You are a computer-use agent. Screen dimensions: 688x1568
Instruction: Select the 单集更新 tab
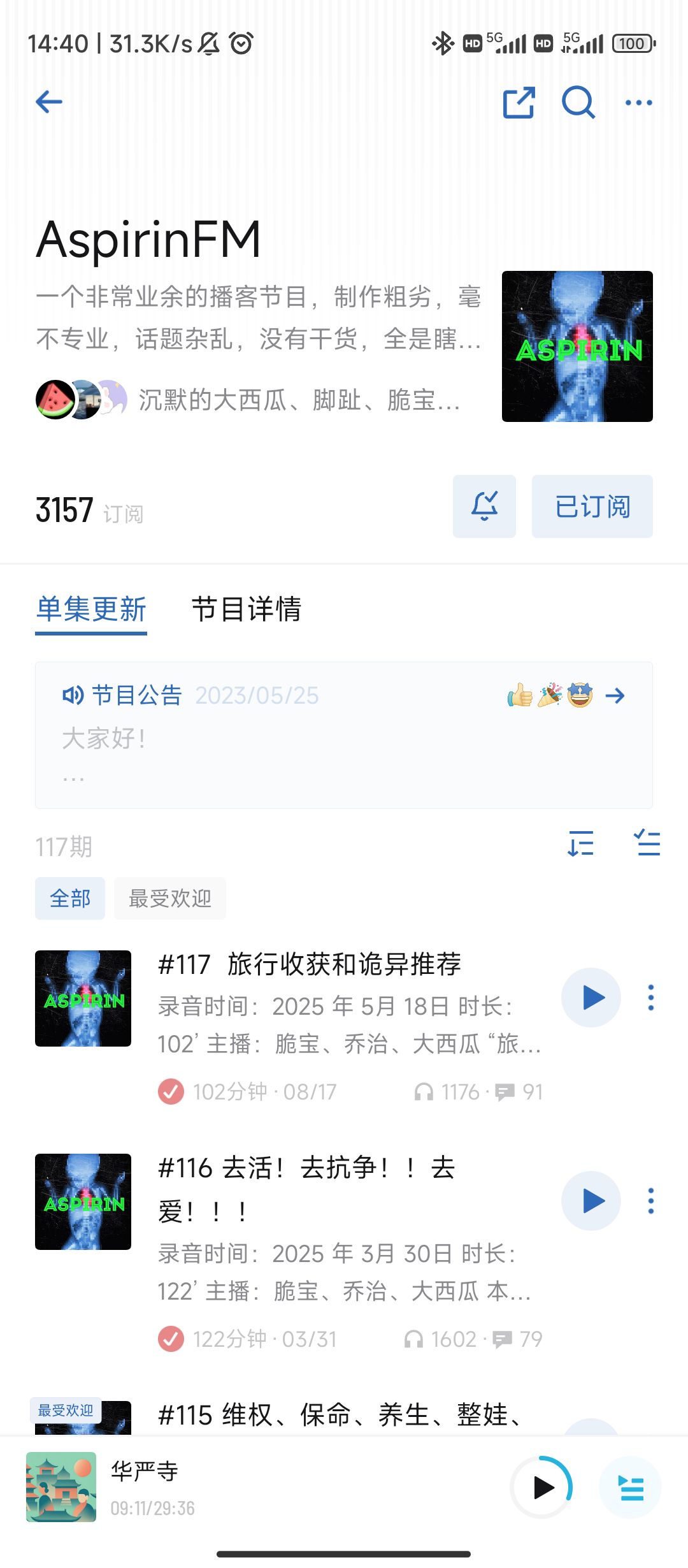tap(91, 609)
